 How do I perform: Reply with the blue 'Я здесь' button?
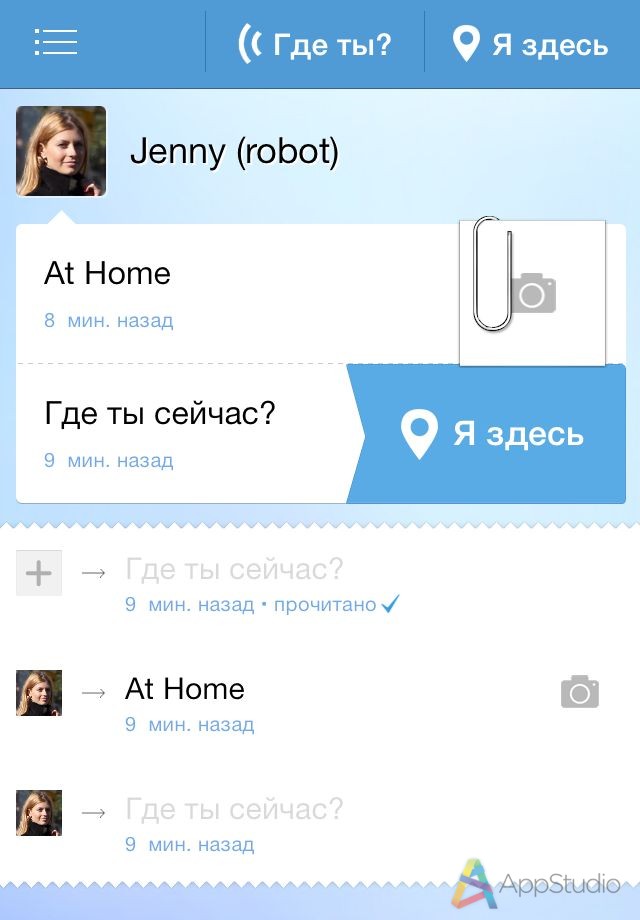tap(492, 434)
